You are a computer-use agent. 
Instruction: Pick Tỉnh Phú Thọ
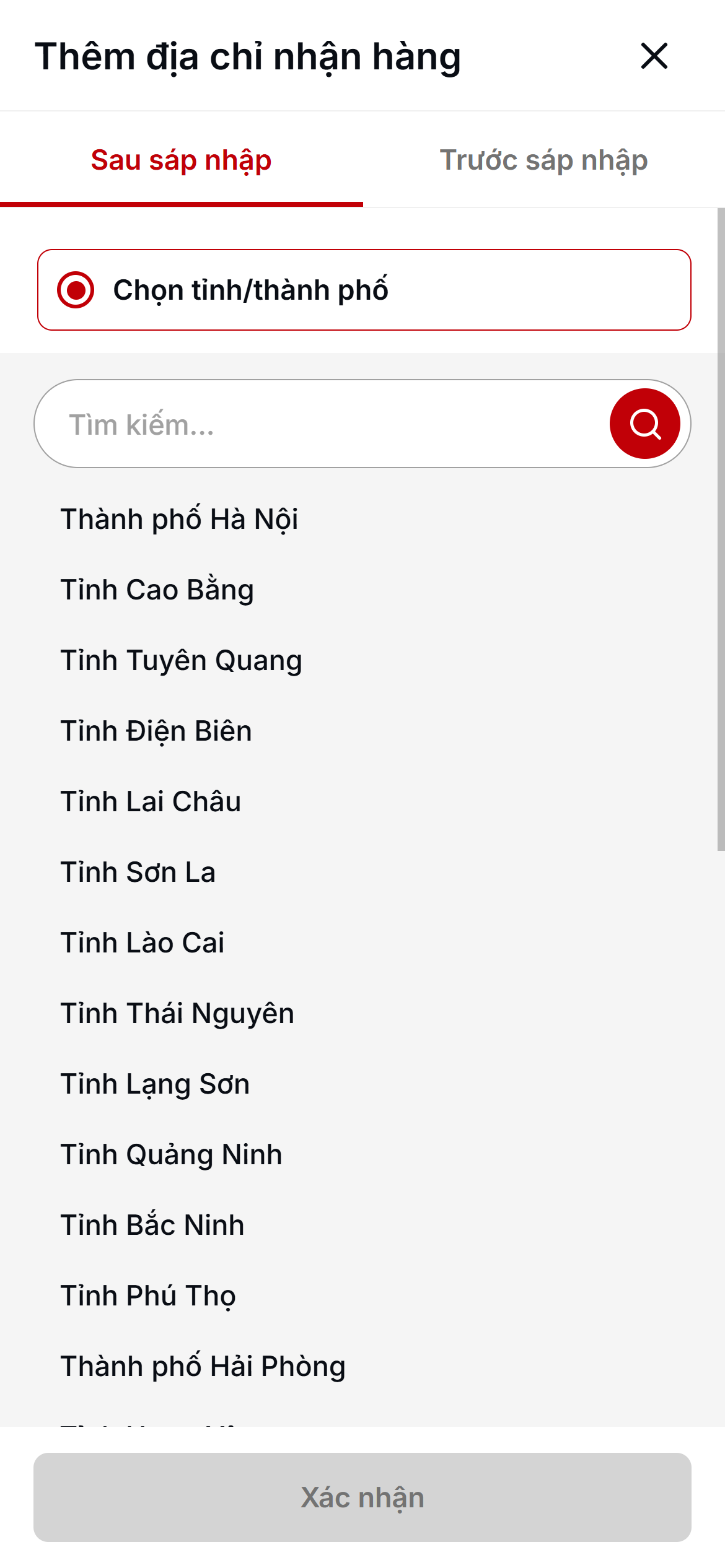pyautogui.click(x=148, y=1296)
